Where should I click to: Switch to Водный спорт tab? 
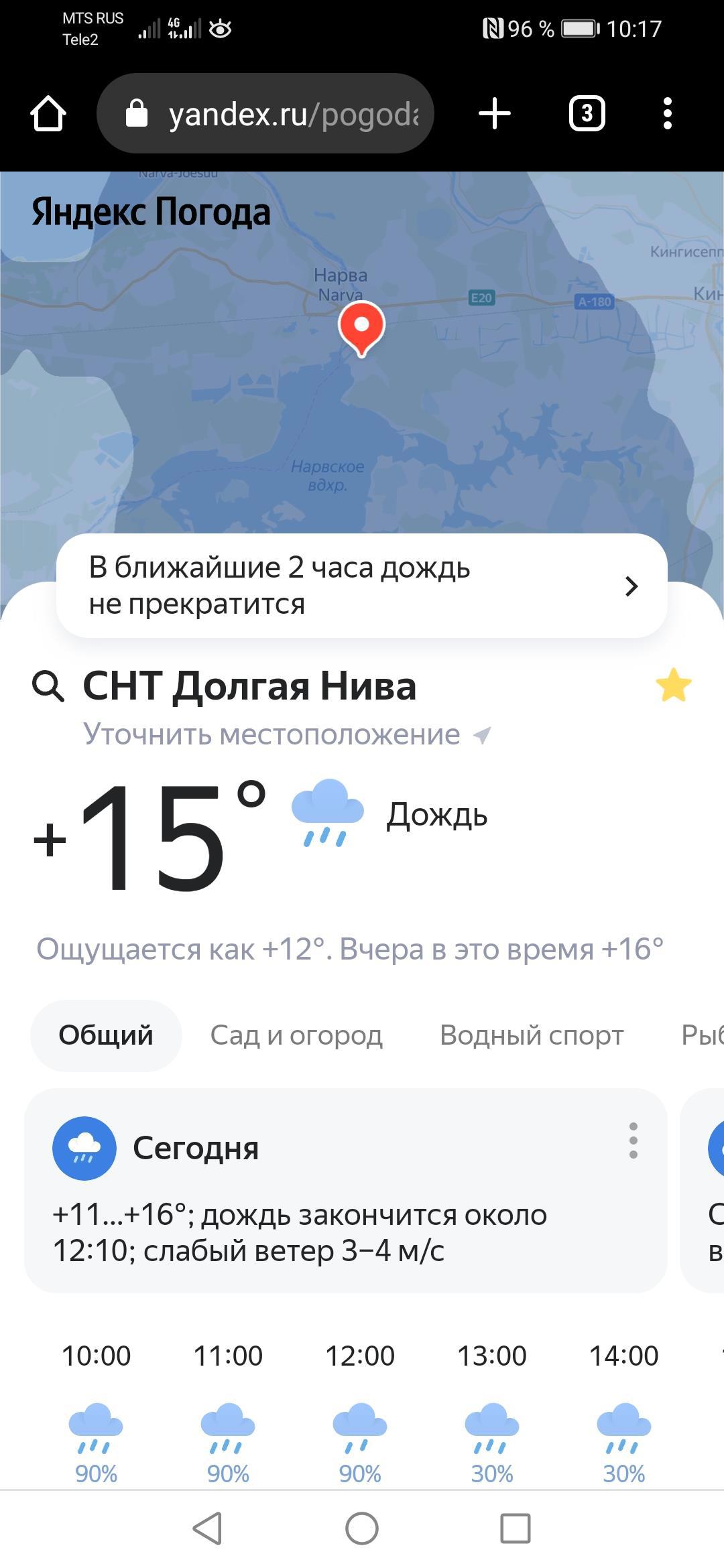click(532, 1035)
